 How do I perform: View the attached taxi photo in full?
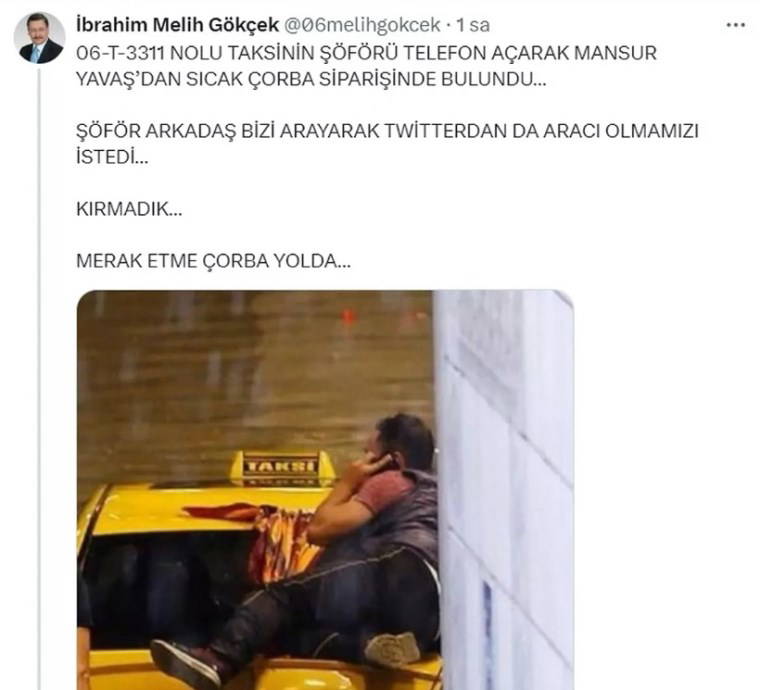pyautogui.click(x=325, y=490)
